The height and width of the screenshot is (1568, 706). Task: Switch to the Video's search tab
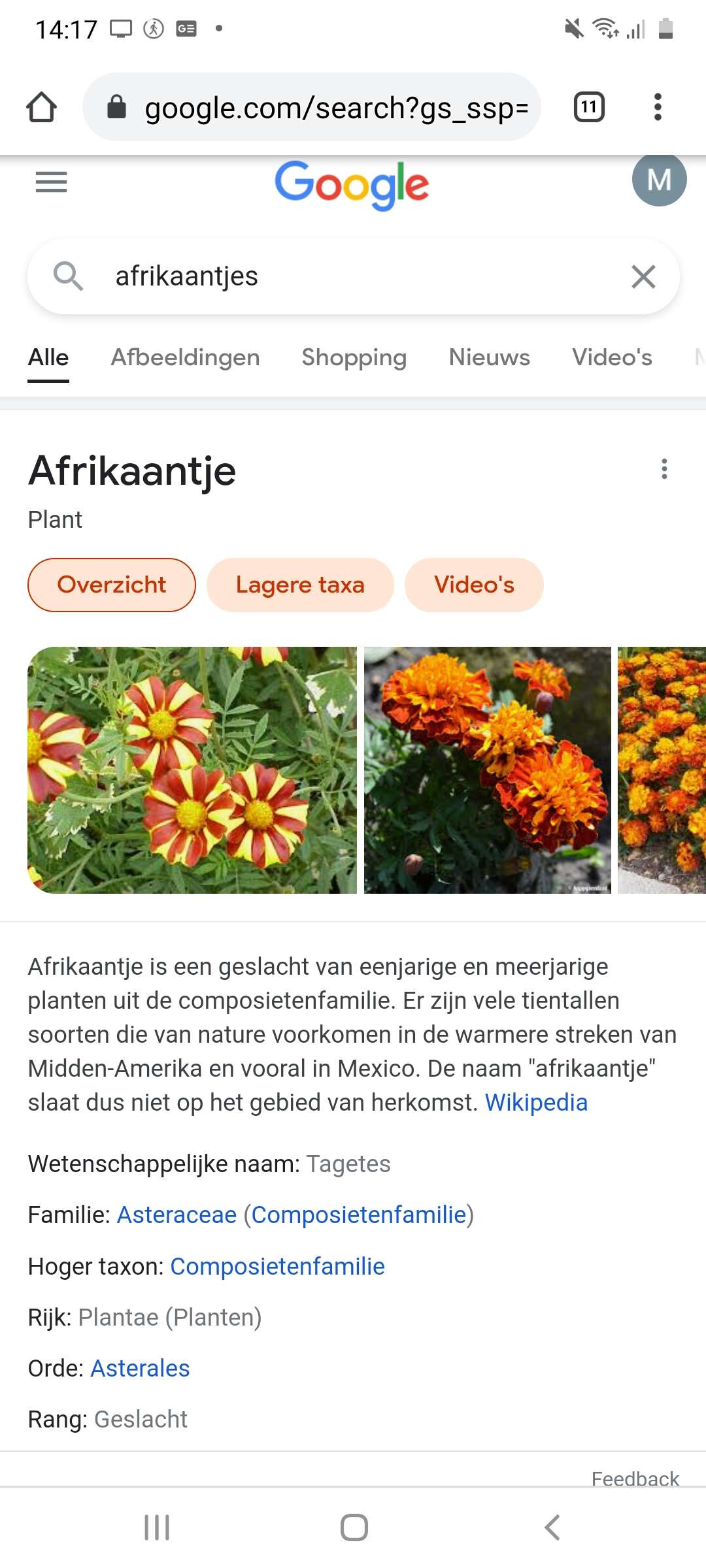(x=612, y=357)
